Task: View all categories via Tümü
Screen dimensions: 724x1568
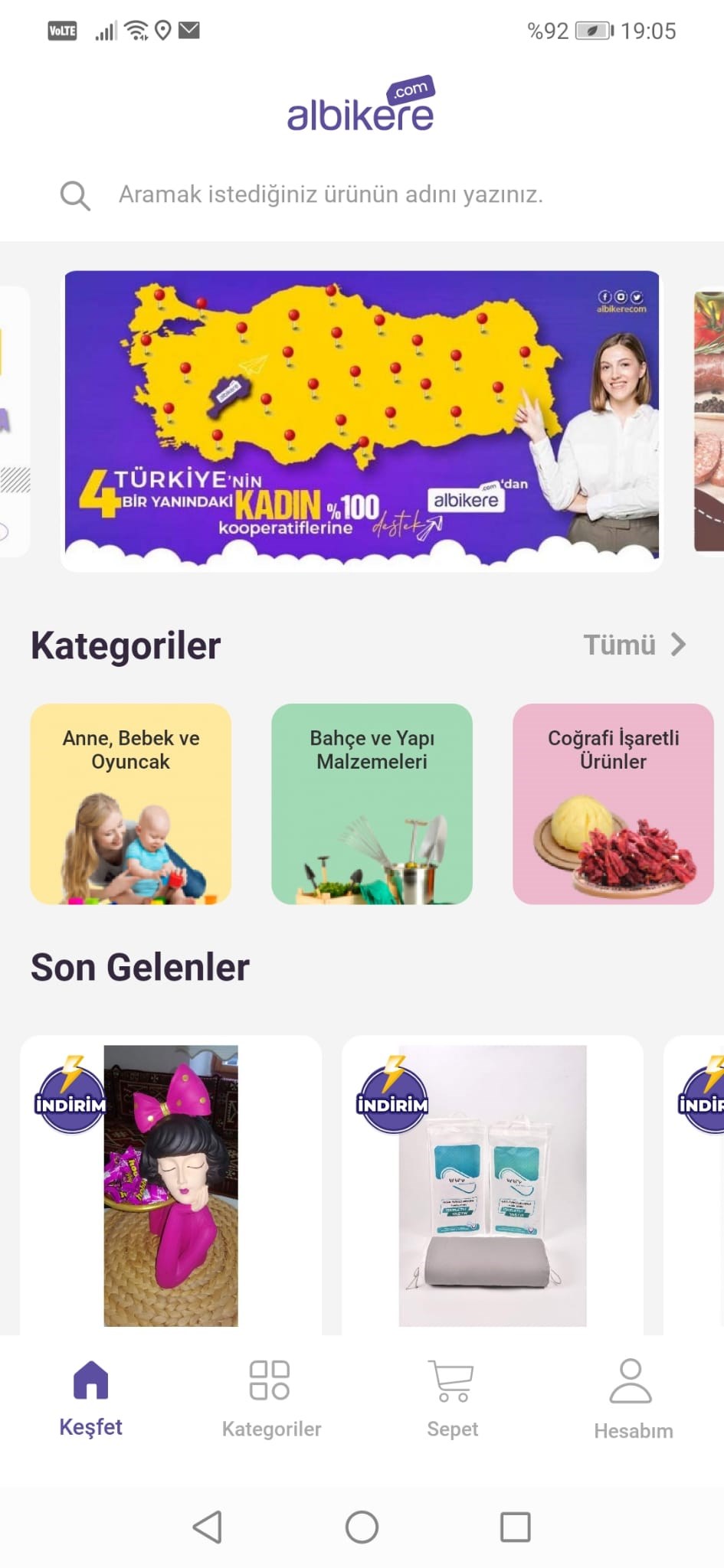Action: click(634, 645)
